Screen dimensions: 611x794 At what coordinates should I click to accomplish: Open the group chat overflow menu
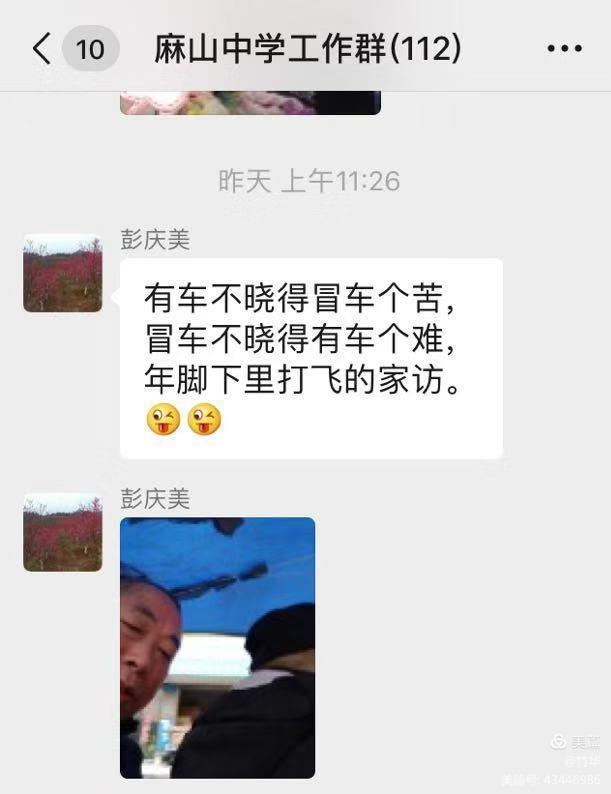[564, 48]
